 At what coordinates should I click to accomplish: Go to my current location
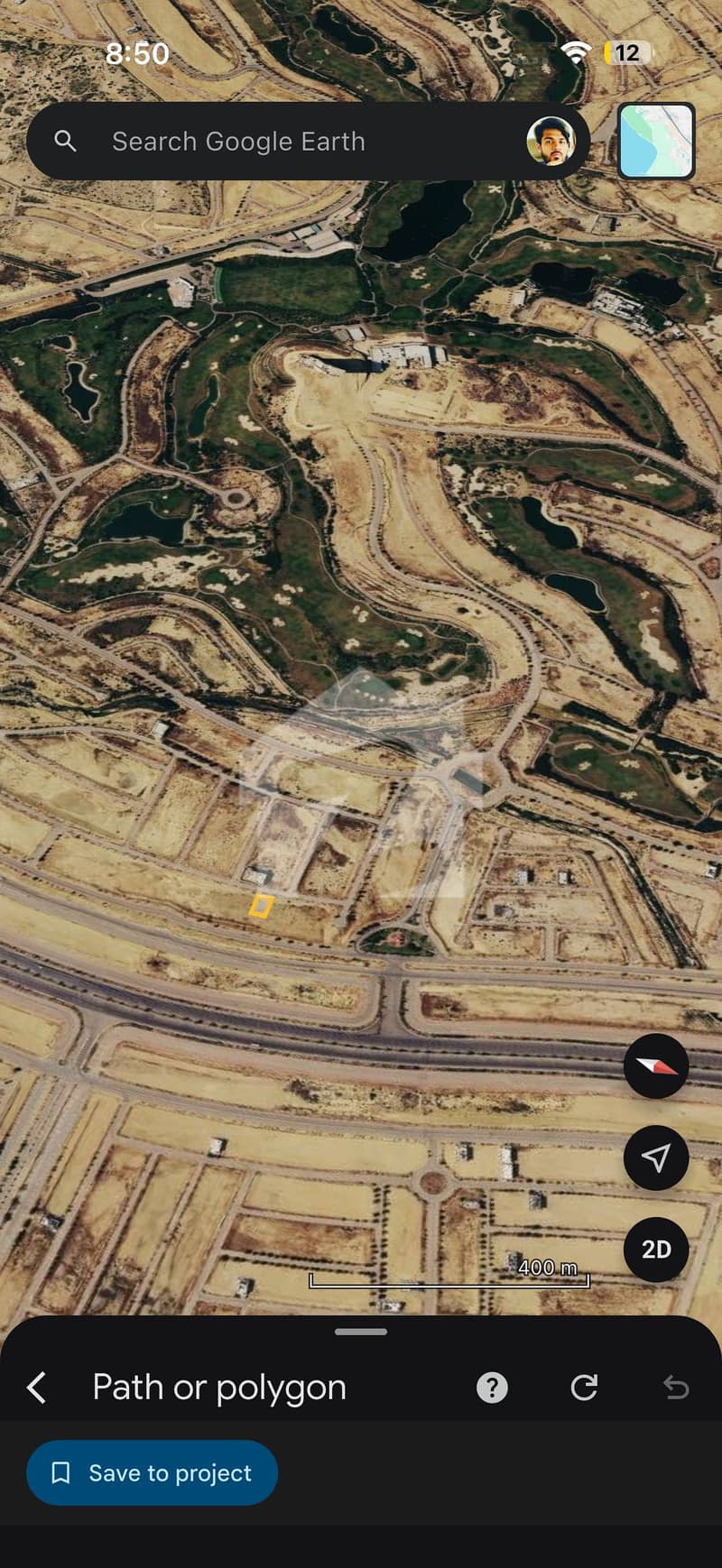click(656, 1158)
